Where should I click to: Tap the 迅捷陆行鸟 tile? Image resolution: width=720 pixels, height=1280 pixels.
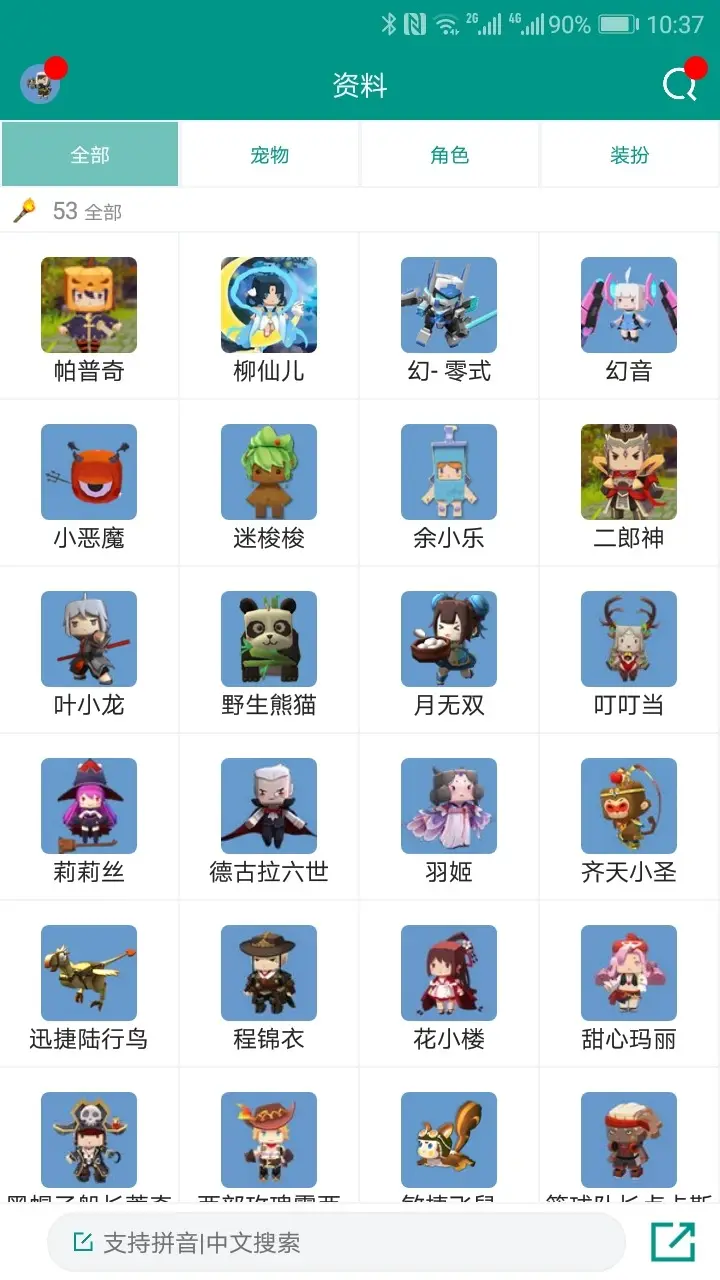click(x=89, y=984)
